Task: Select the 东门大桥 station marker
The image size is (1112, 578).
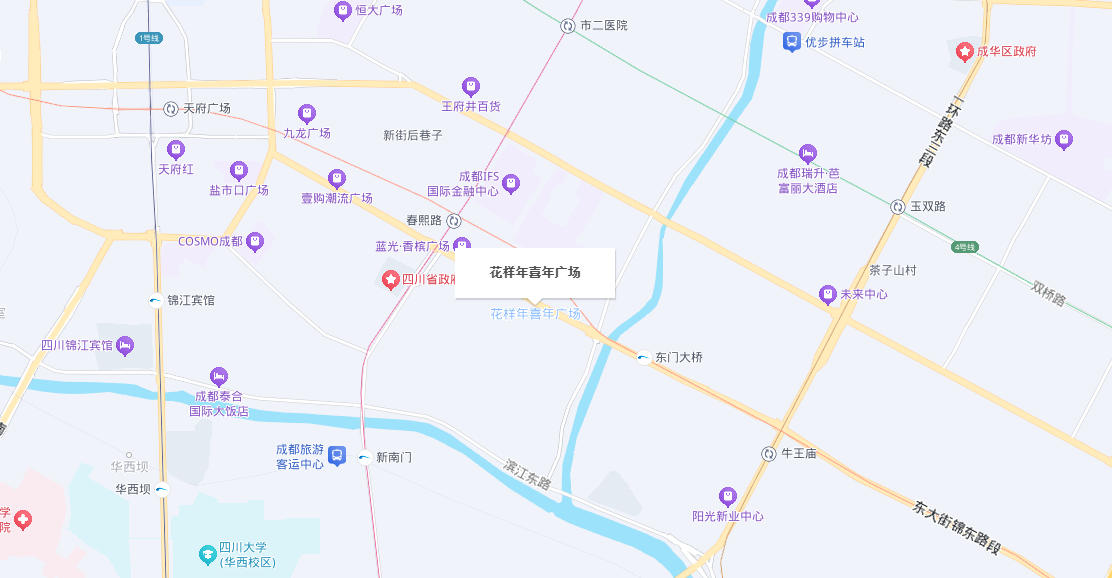Action: tap(643, 357)
